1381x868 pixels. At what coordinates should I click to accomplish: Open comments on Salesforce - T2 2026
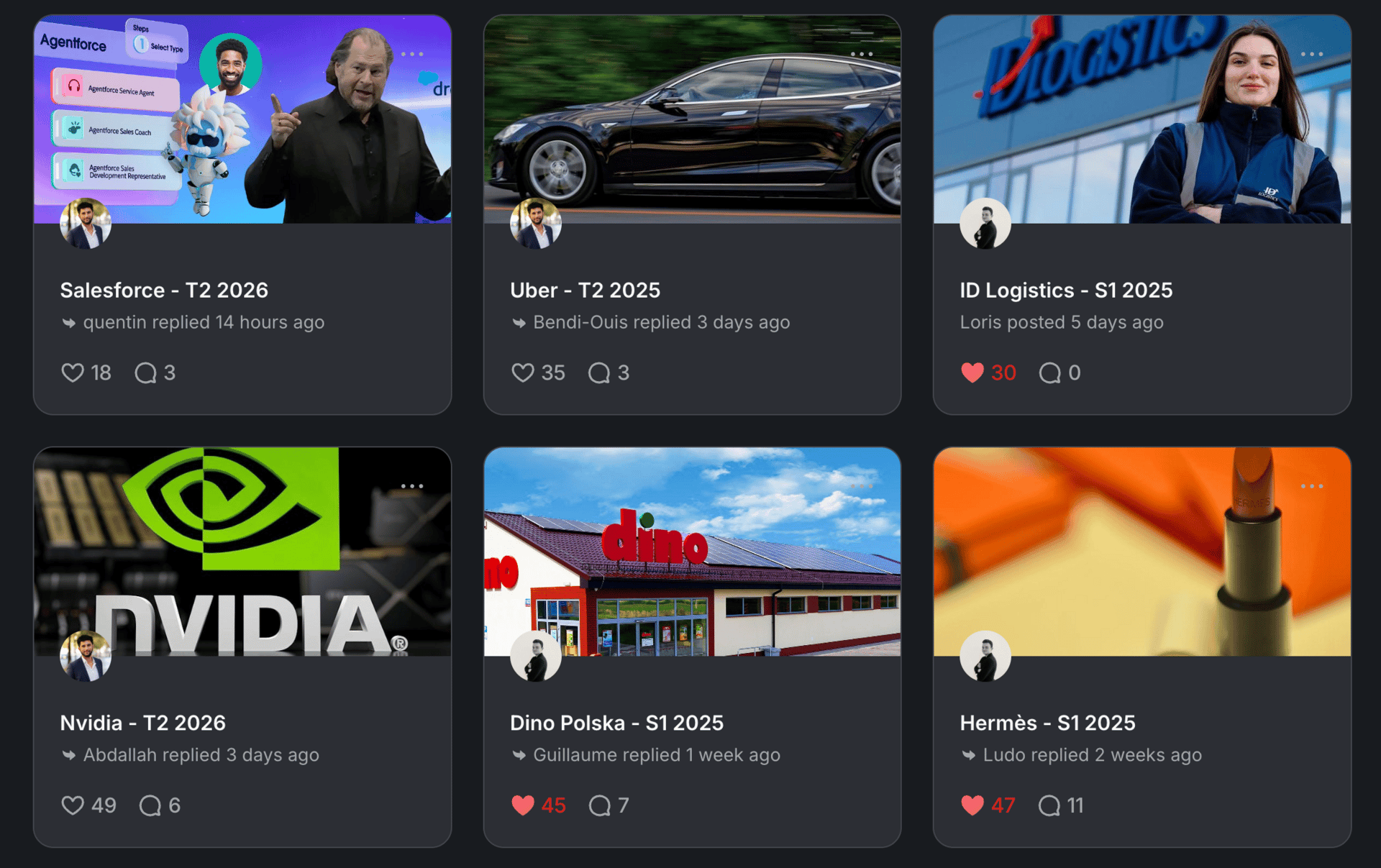(146, 373)
